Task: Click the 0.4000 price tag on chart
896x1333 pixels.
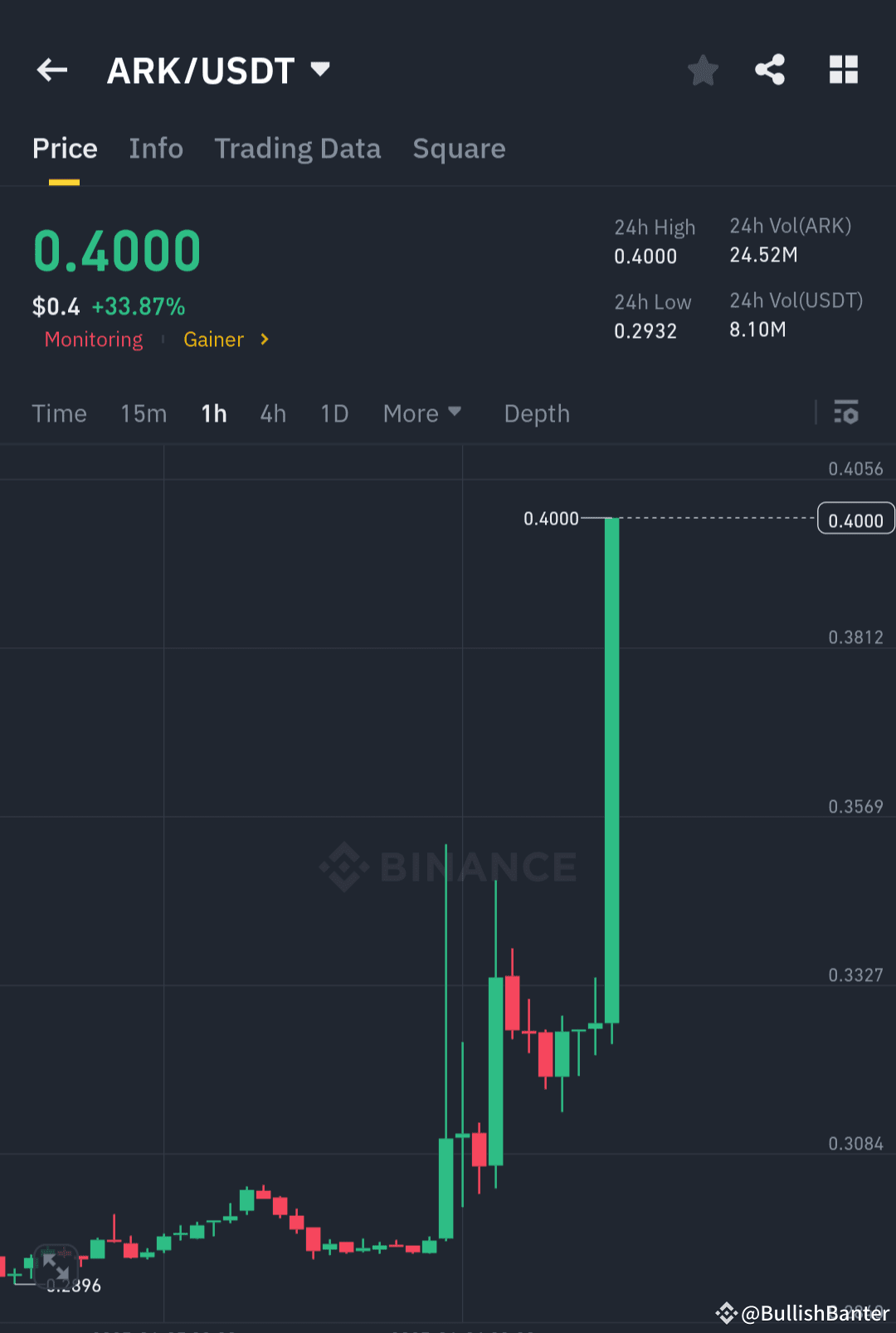Action: [x=855, y=519]
